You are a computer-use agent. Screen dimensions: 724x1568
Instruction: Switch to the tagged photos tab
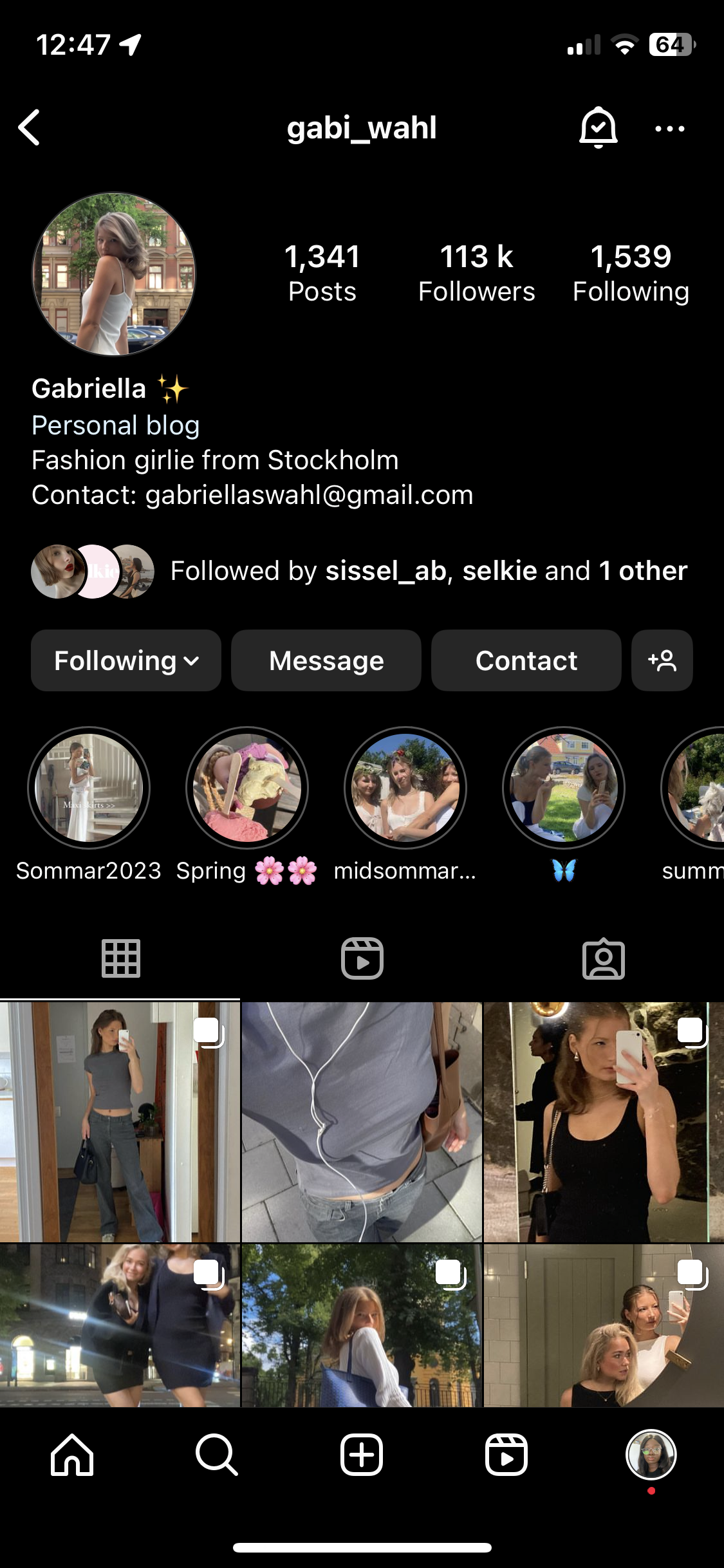(x=603, y=958)
